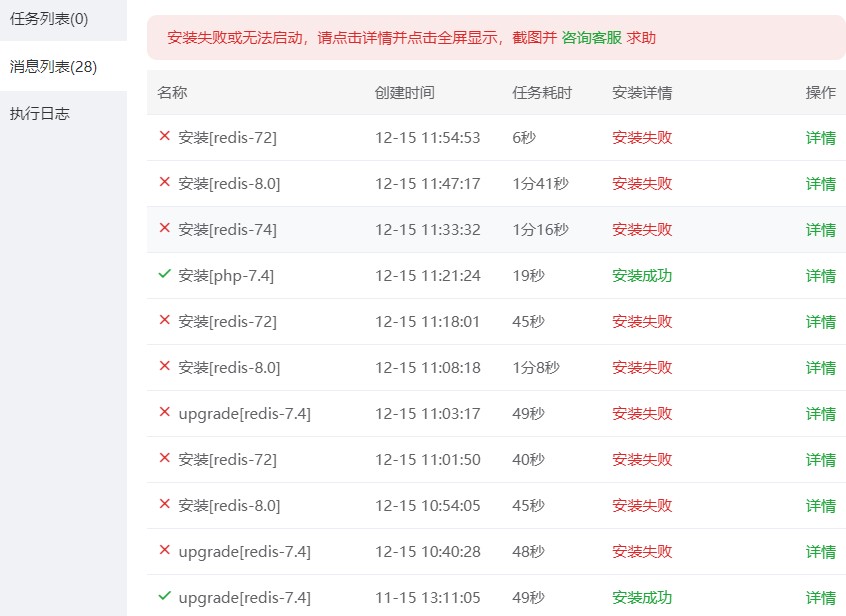The height and width of the screenshot is (616, 846).
Task: Open 详情 for redis-72 at 11:01:50
Action: (x=820, y=460)
